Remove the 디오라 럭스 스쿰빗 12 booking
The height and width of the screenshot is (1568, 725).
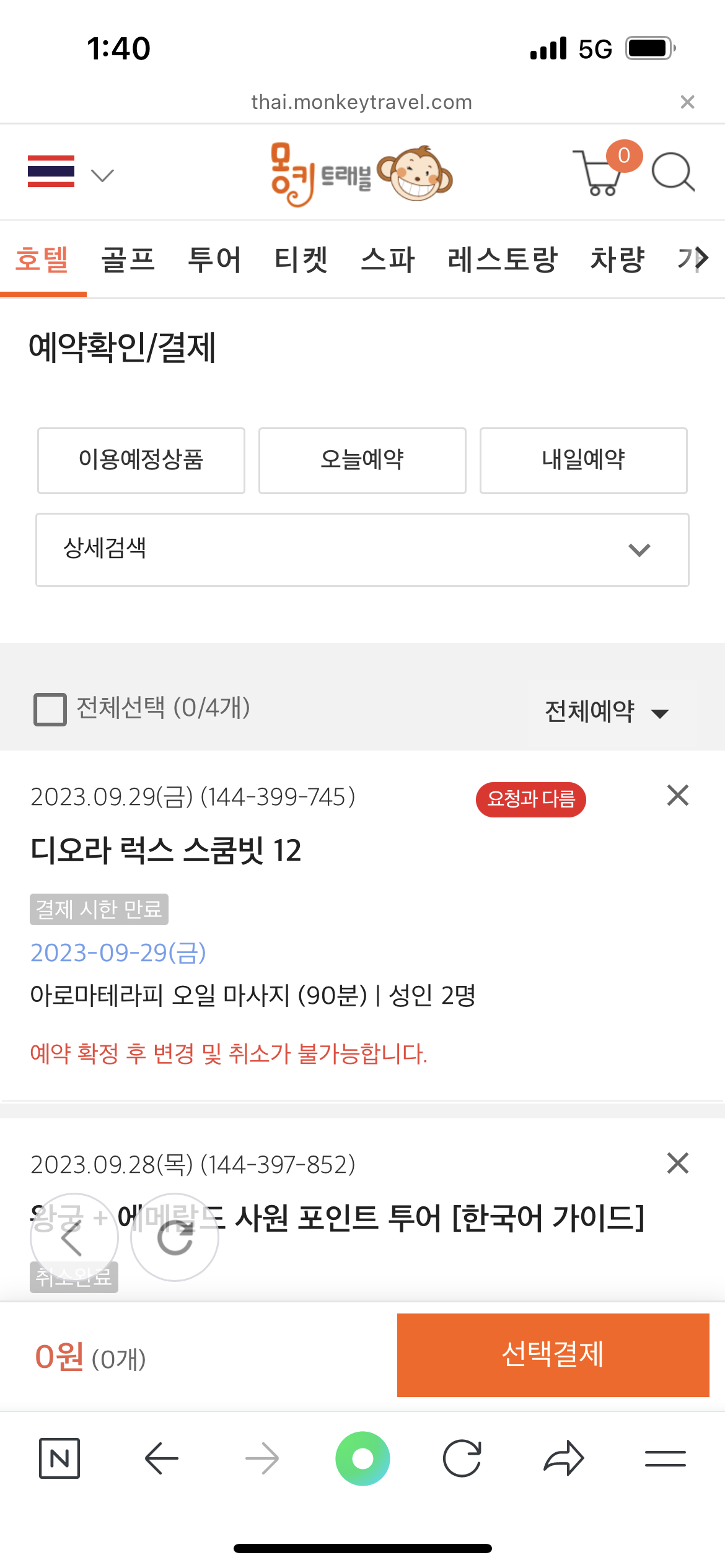coord(678,795)
